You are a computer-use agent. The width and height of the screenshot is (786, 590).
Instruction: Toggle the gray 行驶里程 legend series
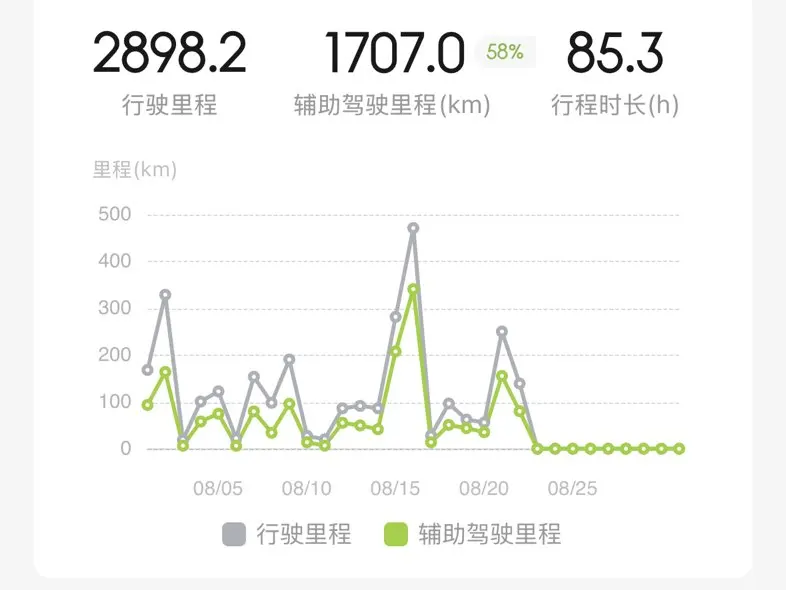pos(286,534)
